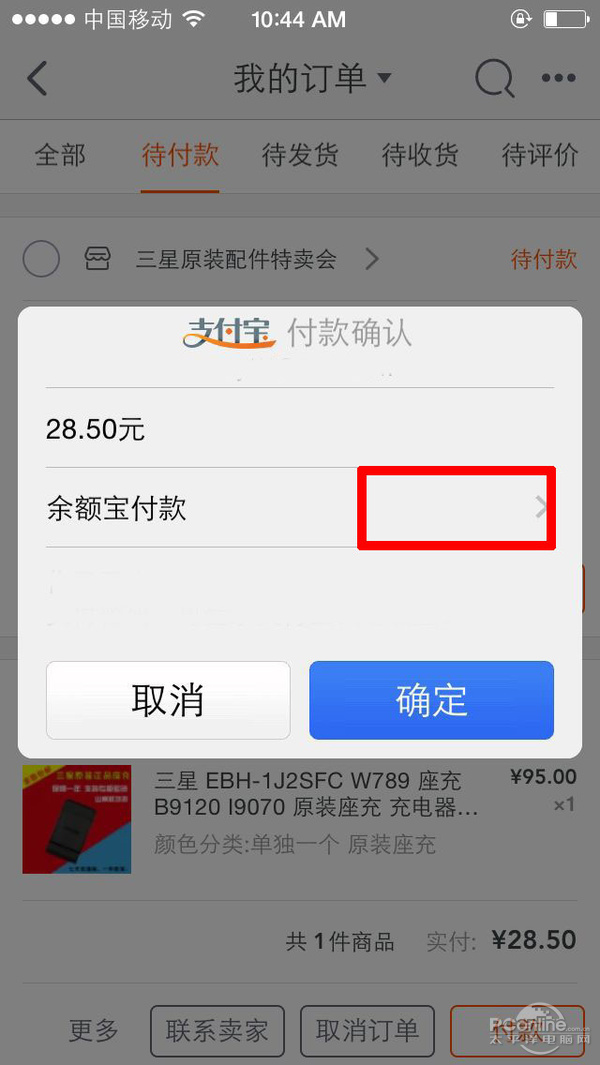Select the 待付款 tab
This screenshot has height=1065, width=600.
coord(180,155)
